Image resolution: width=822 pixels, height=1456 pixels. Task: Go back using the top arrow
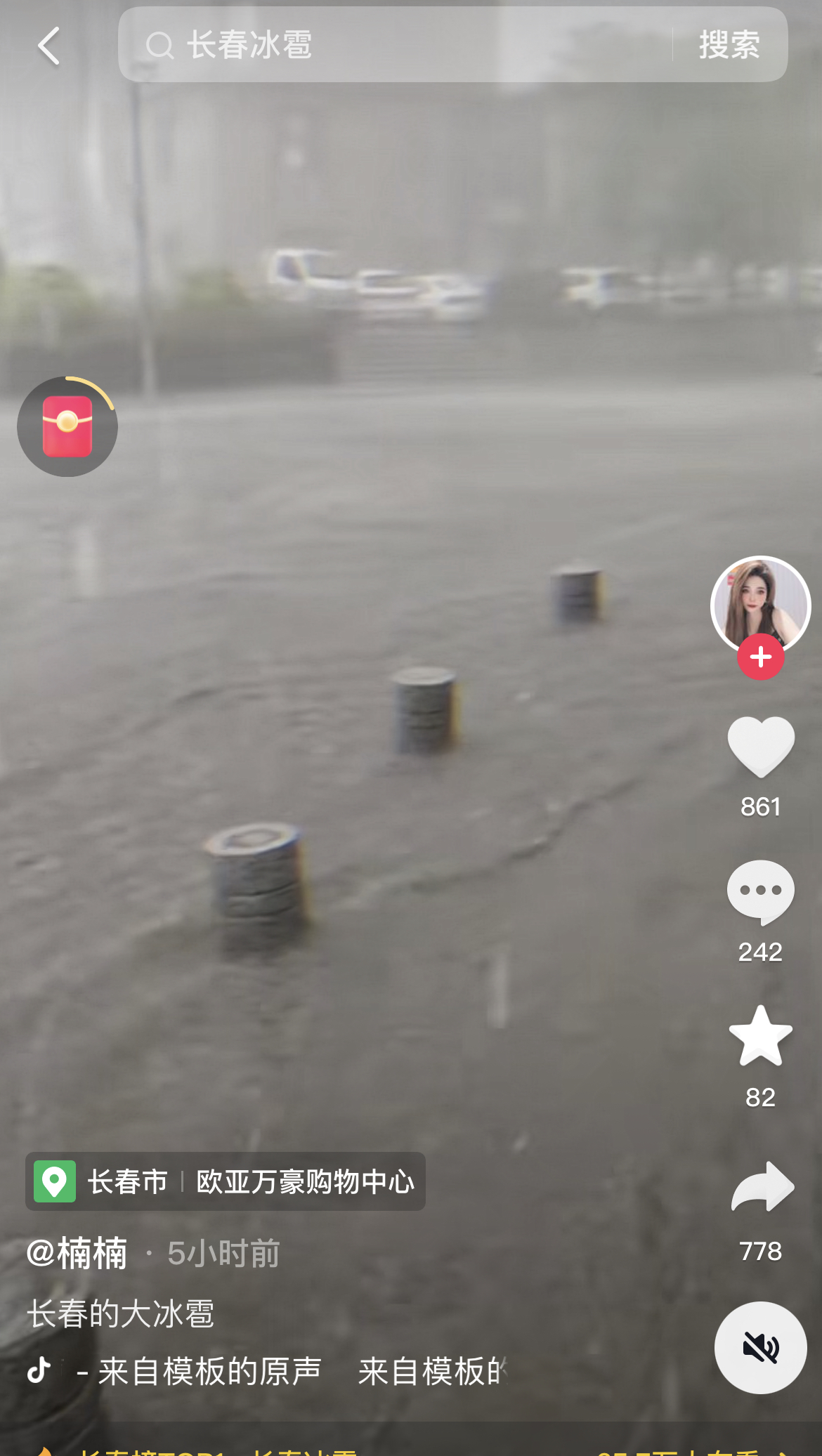pyautogui.click(x=48, y=46)
